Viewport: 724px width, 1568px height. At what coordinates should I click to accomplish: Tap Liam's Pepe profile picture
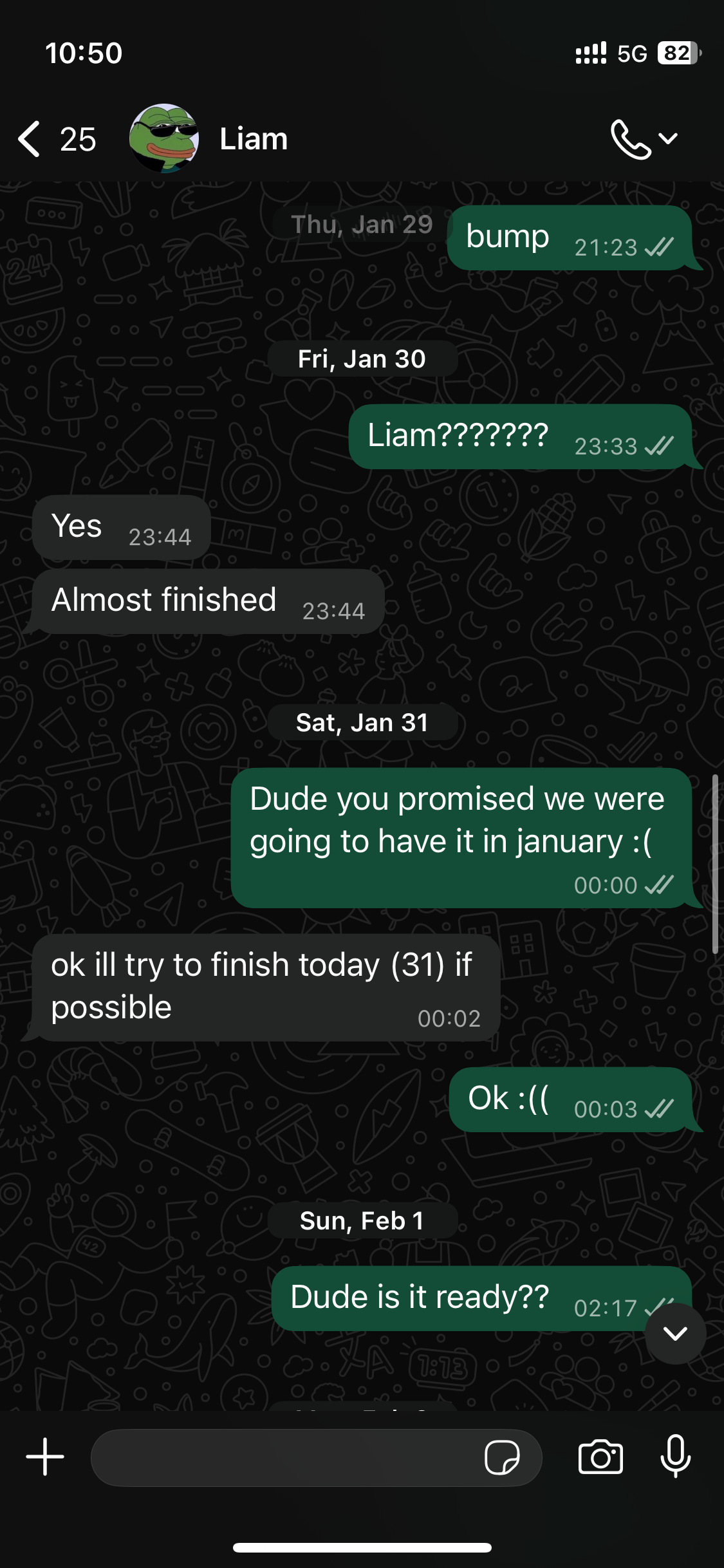point(164,138)
